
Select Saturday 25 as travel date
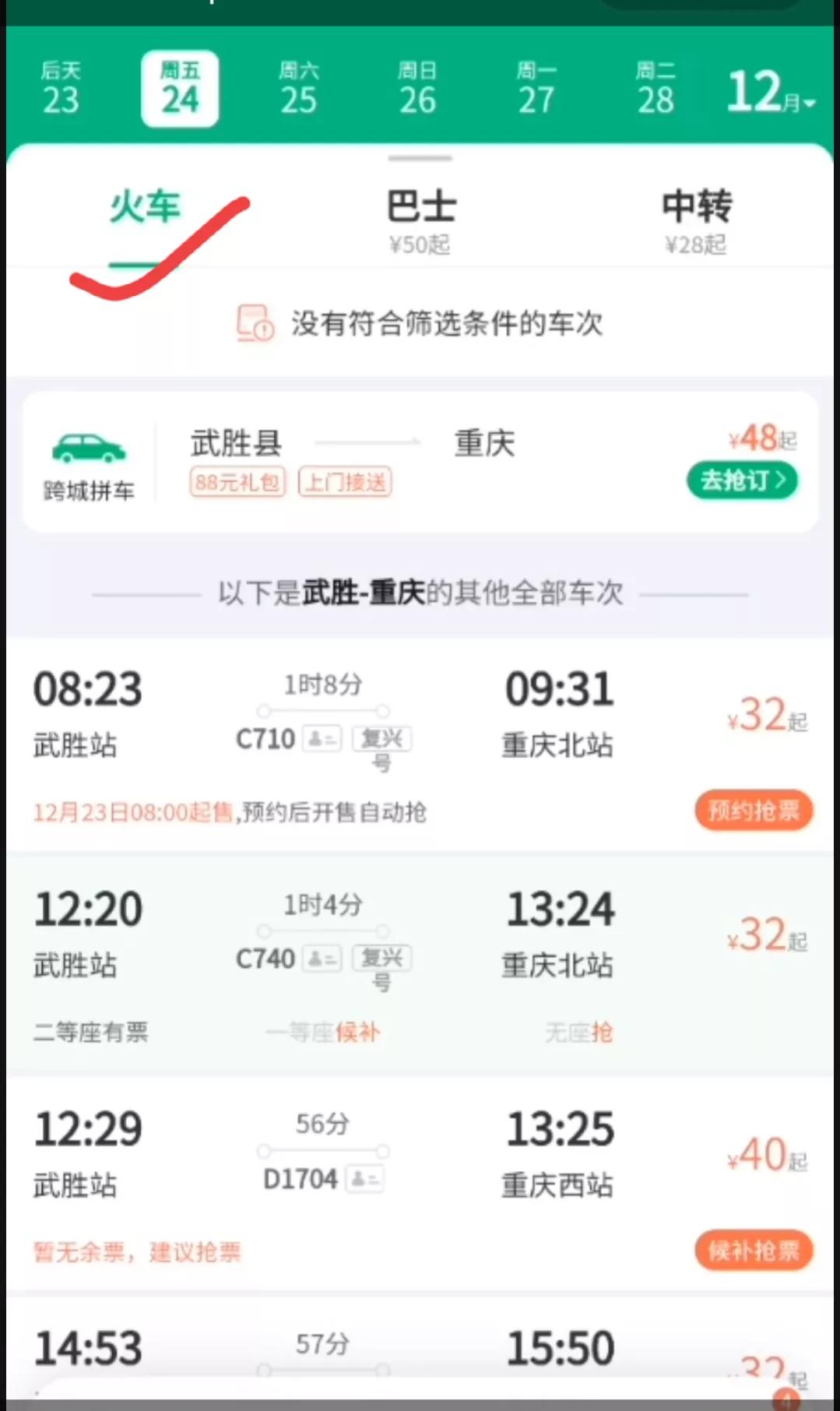pyautogui.click(x=299, y=87)
